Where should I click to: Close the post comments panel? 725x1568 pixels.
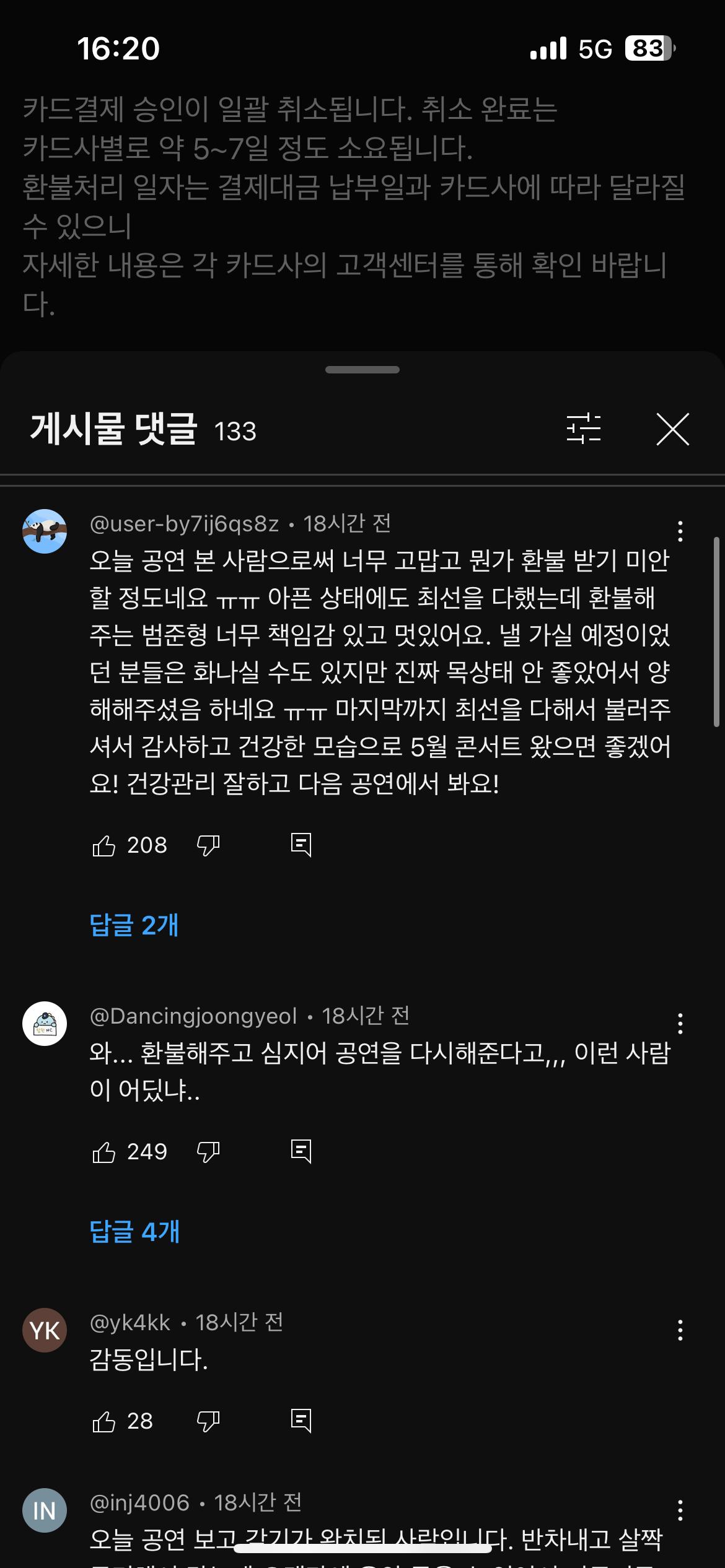[672, 429]
